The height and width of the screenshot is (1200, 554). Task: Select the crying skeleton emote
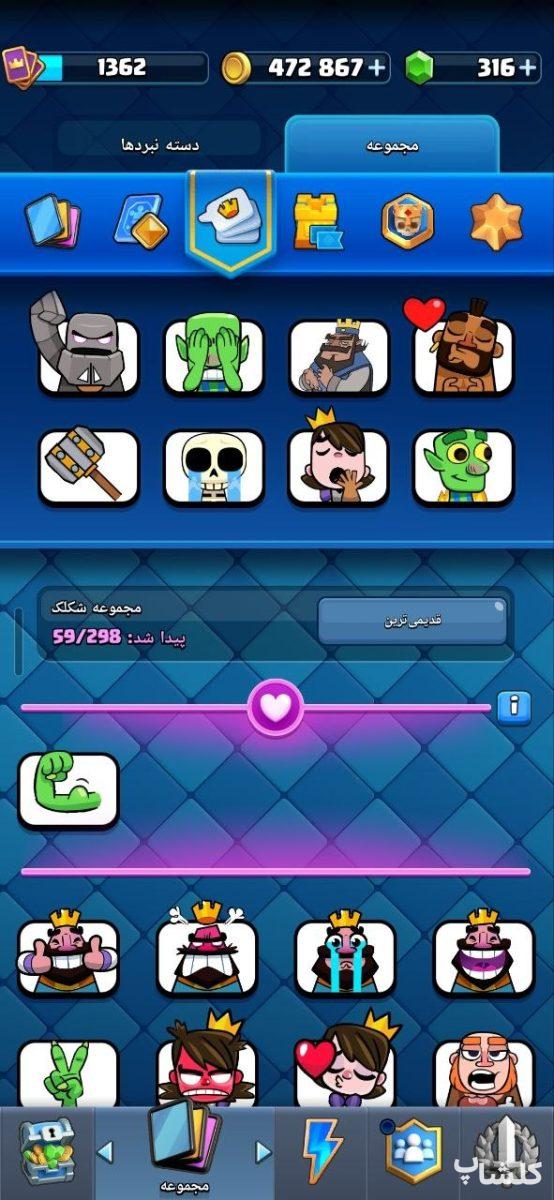pyautogui.click(x=214, y=467)
